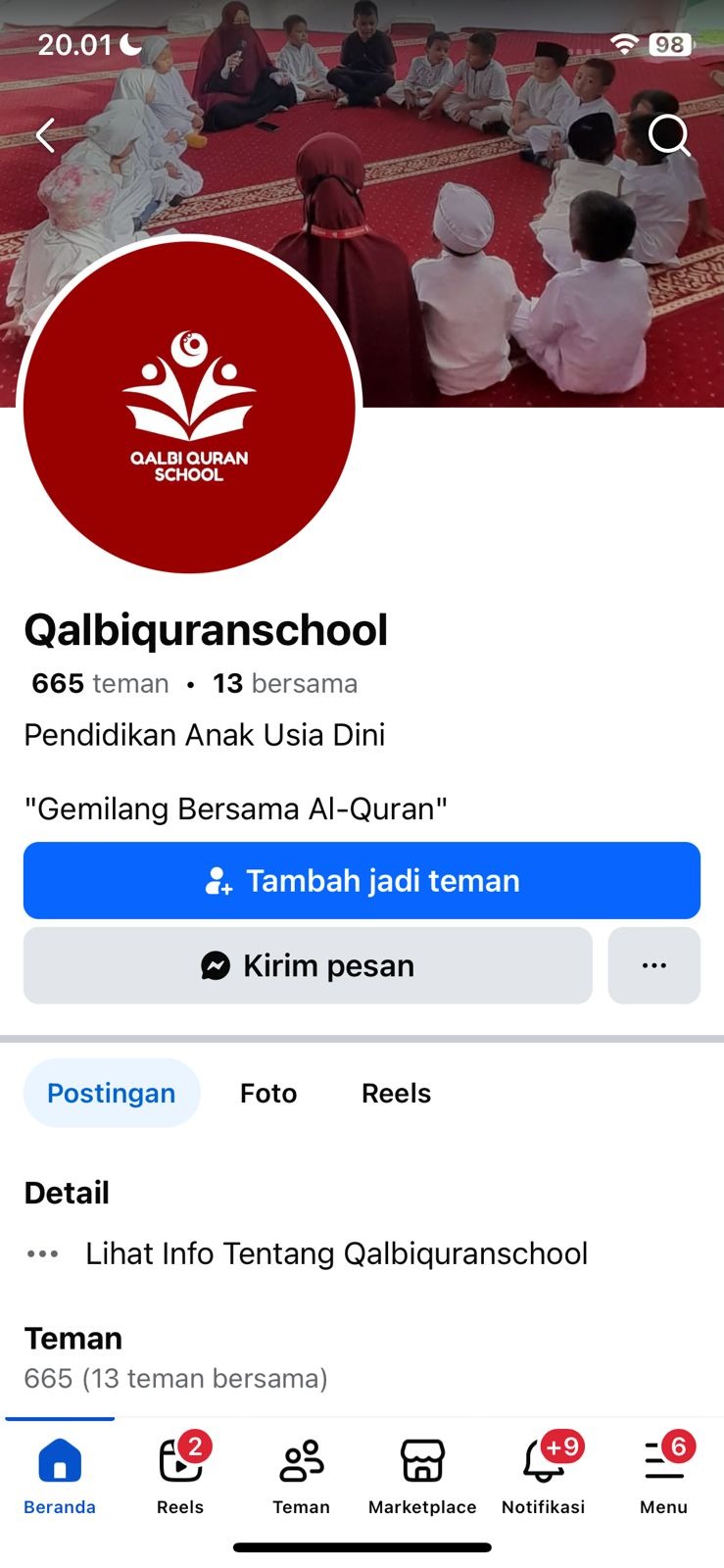Open the search magnifier icon
Viewport: 724px width, 1568px height.
pyautogui.click(x=669, y=135)
